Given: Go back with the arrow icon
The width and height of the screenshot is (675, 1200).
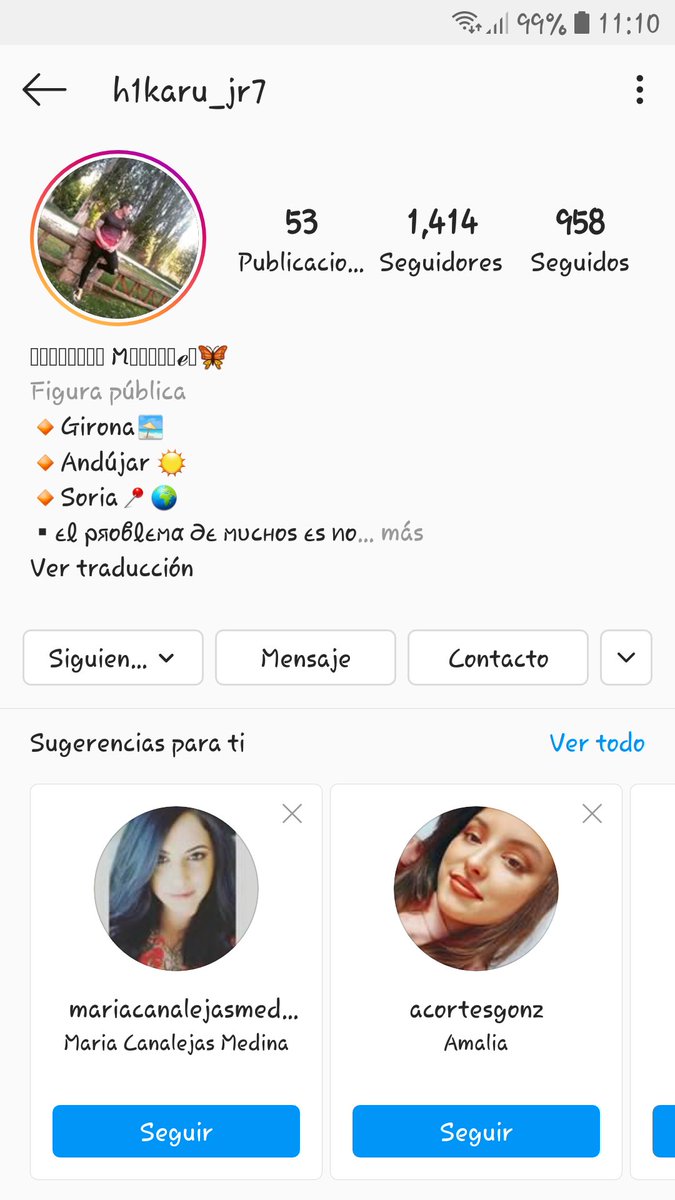Looking at the screenshot, I should pos(44,90).
